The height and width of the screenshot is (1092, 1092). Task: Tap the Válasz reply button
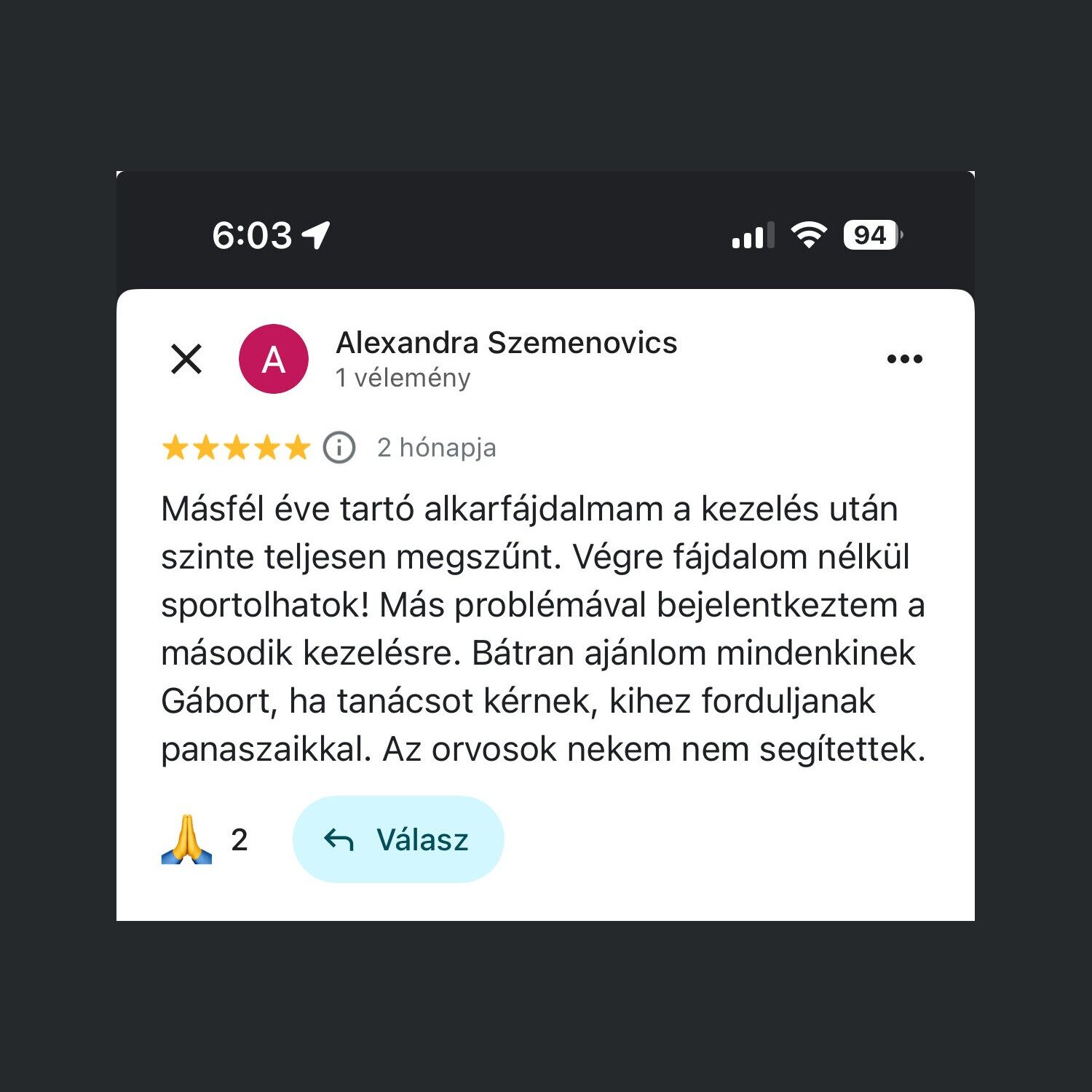coord(397,839)
